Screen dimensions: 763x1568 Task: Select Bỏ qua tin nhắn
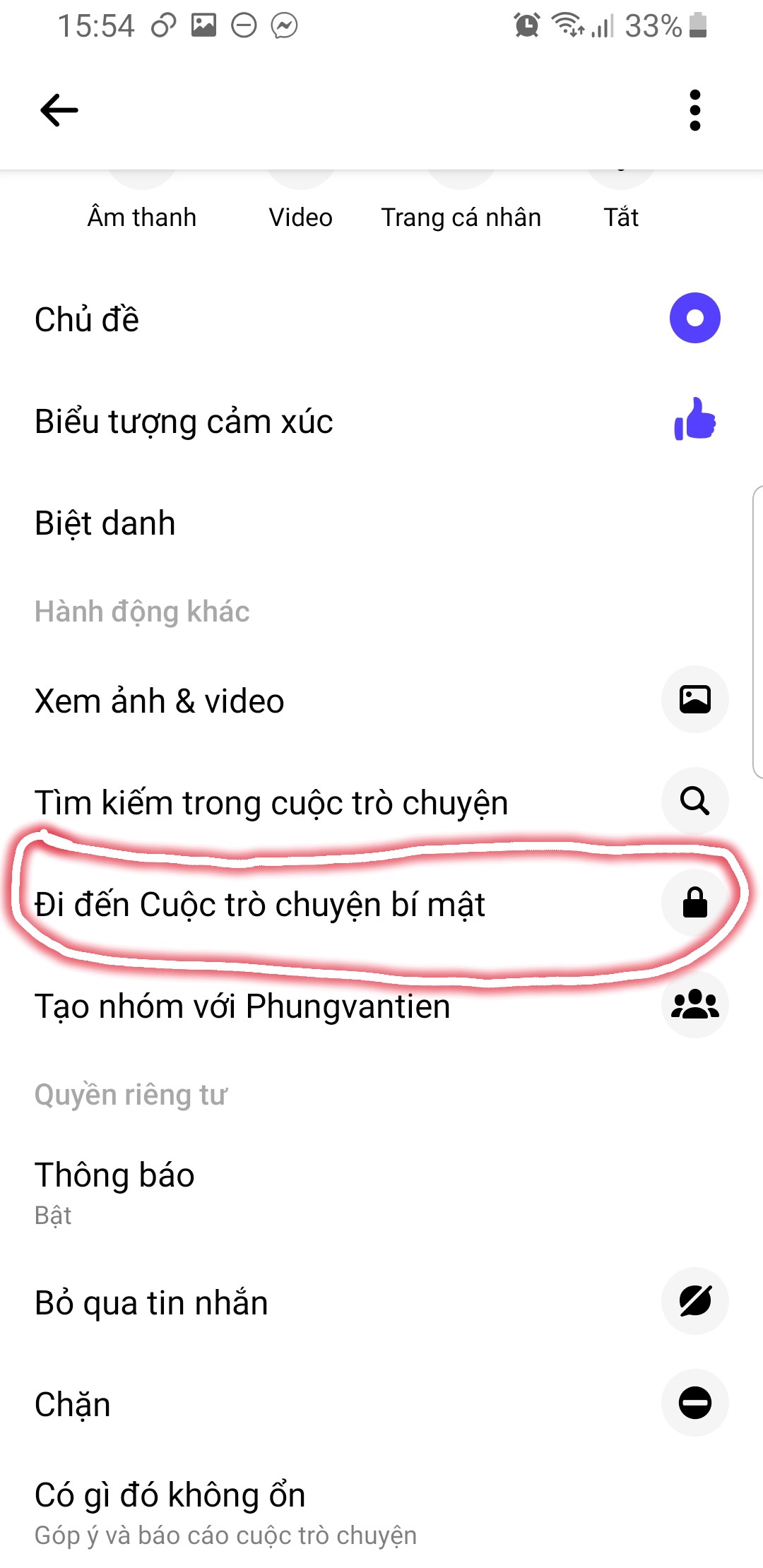pos(381,1302)
